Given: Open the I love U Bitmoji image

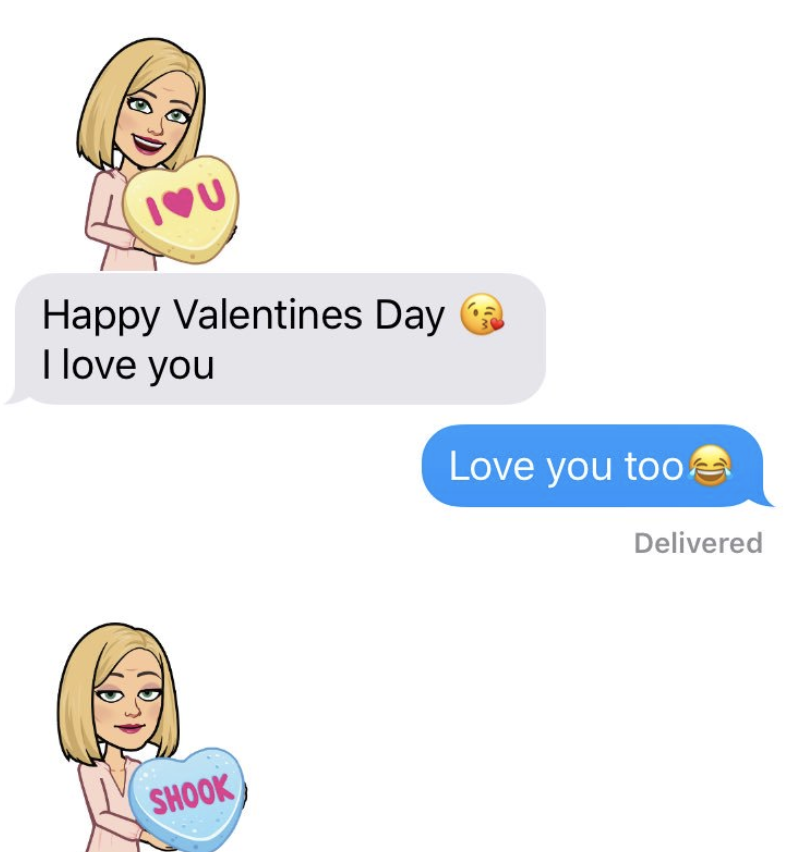Looking at the screenshot, I should tap(158, 156).
